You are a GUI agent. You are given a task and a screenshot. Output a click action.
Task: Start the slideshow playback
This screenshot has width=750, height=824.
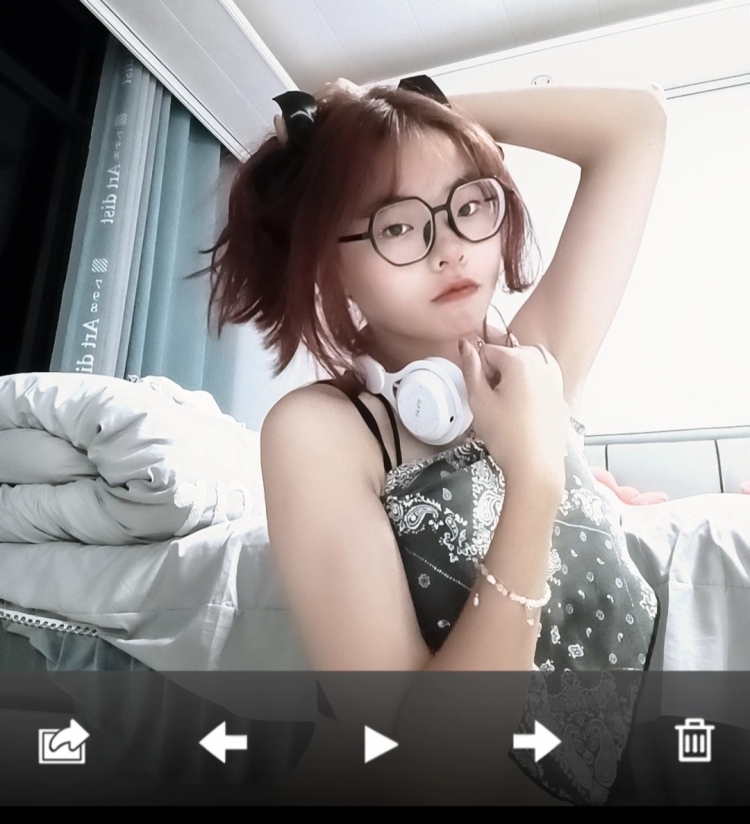click(379, 744)
